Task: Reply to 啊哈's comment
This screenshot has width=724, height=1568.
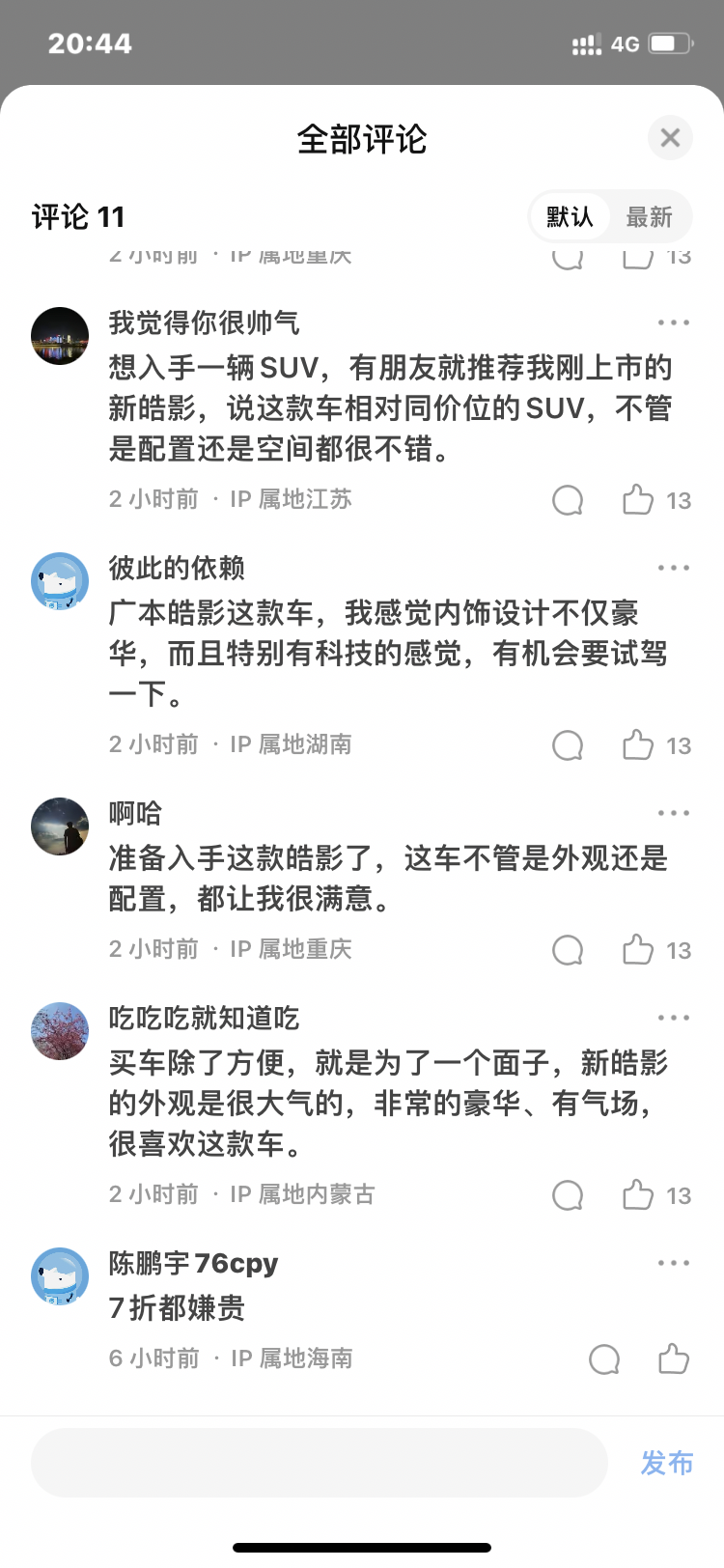Action: (568, 950)
